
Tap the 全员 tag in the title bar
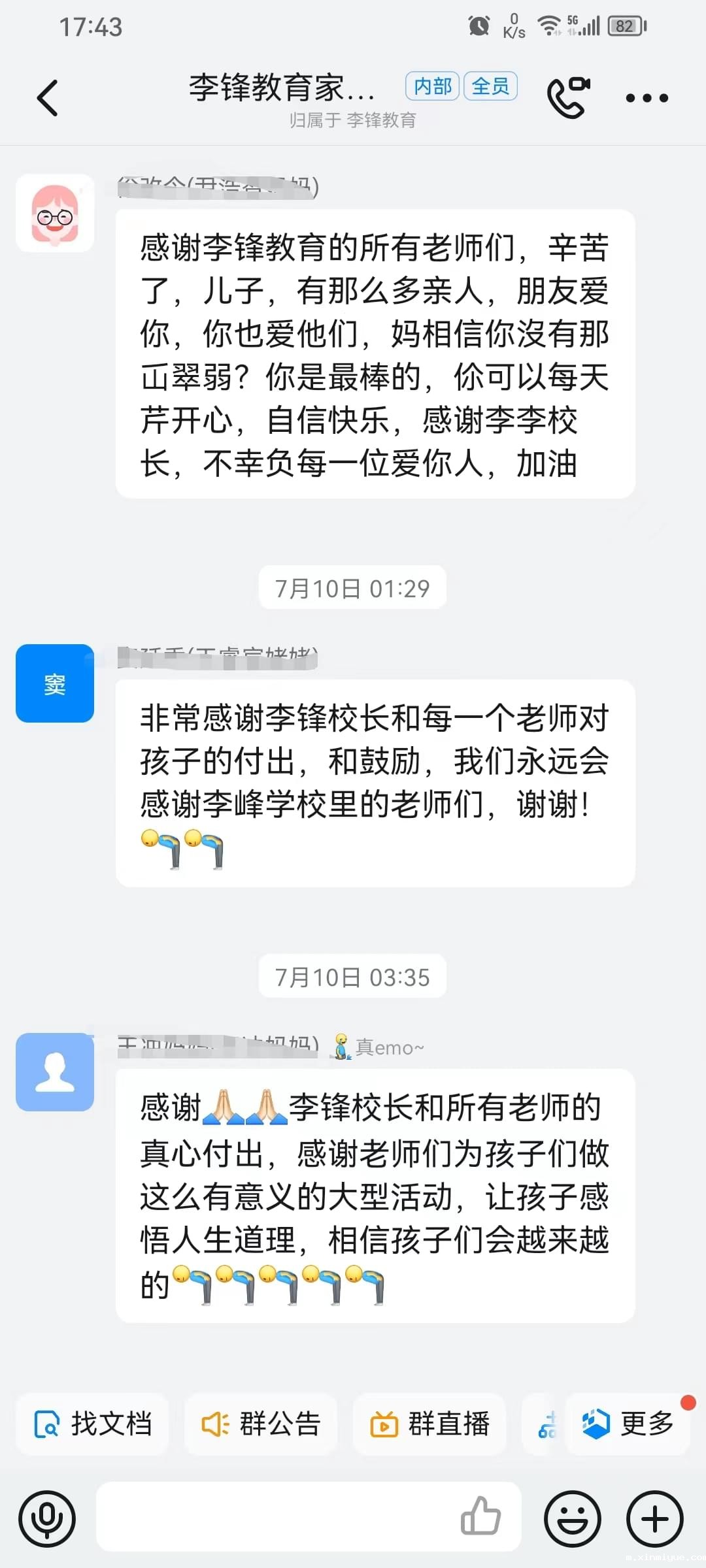coord(490,86)
